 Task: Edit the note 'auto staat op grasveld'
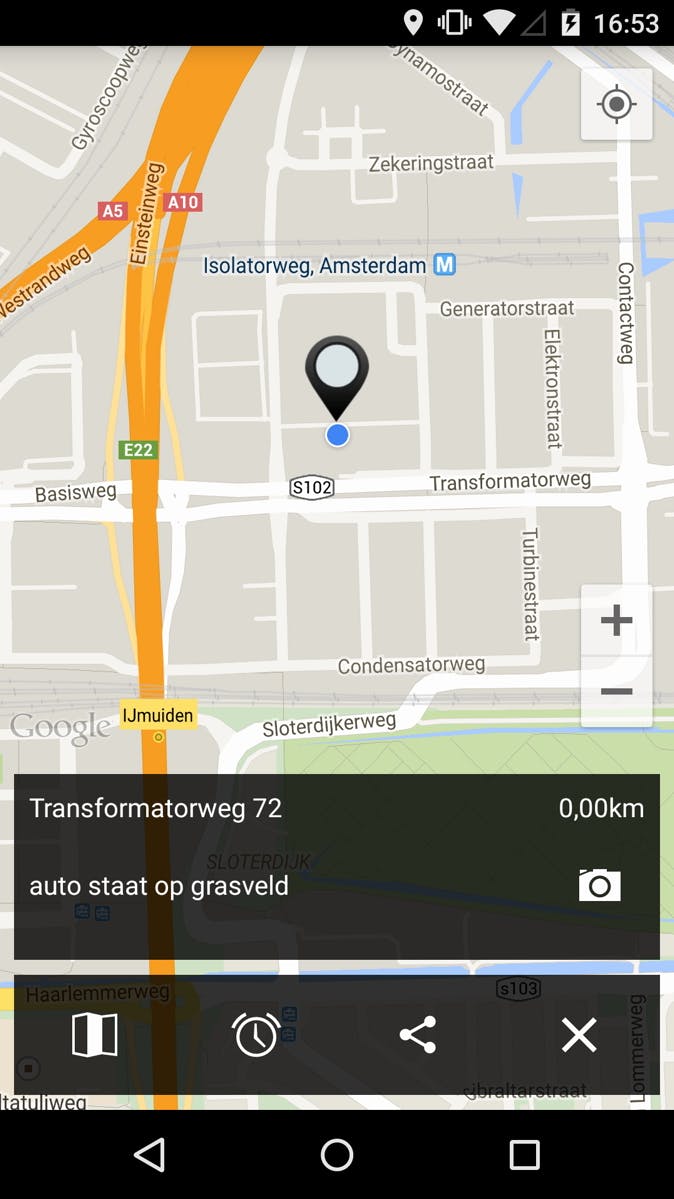click(x=159, y=886)
